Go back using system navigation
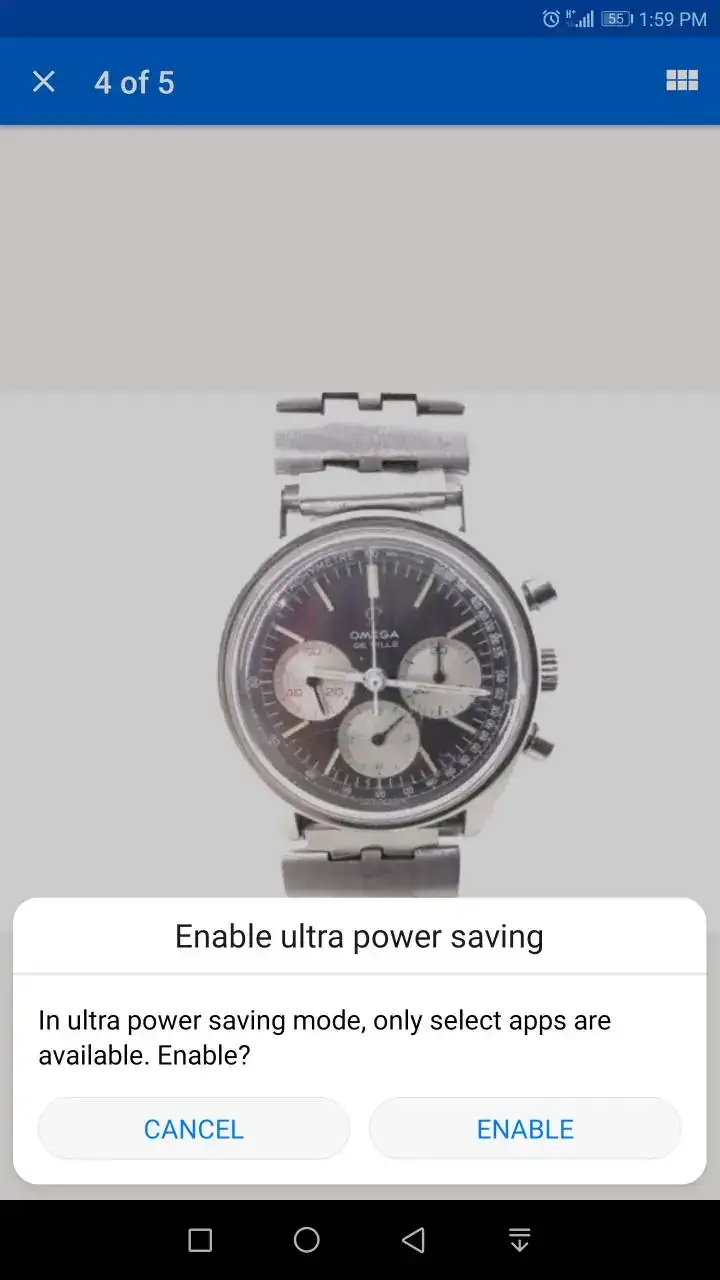 point(413,1240)
